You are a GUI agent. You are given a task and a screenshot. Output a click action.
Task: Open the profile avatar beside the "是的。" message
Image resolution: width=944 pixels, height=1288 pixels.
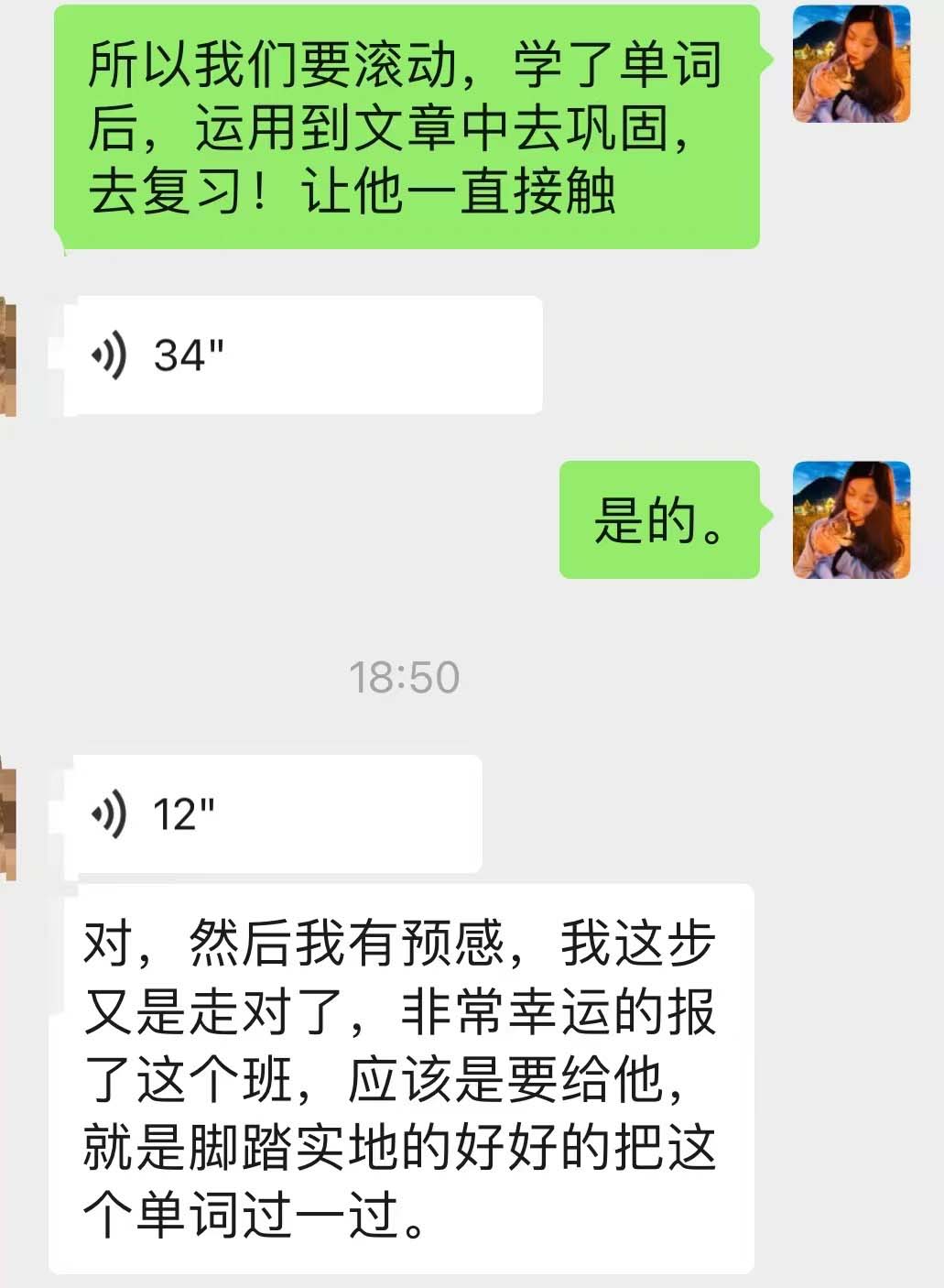851,519
